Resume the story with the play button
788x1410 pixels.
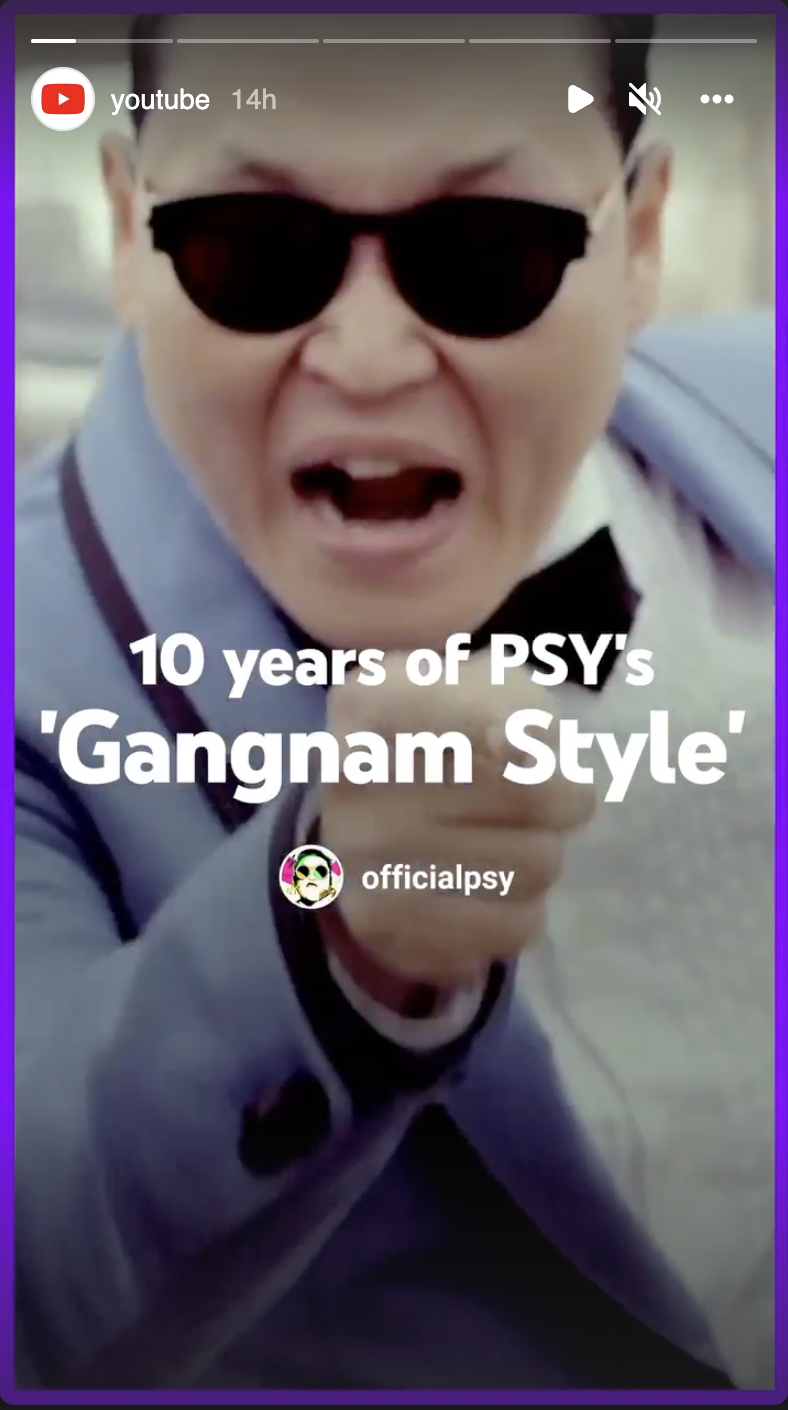580,99
